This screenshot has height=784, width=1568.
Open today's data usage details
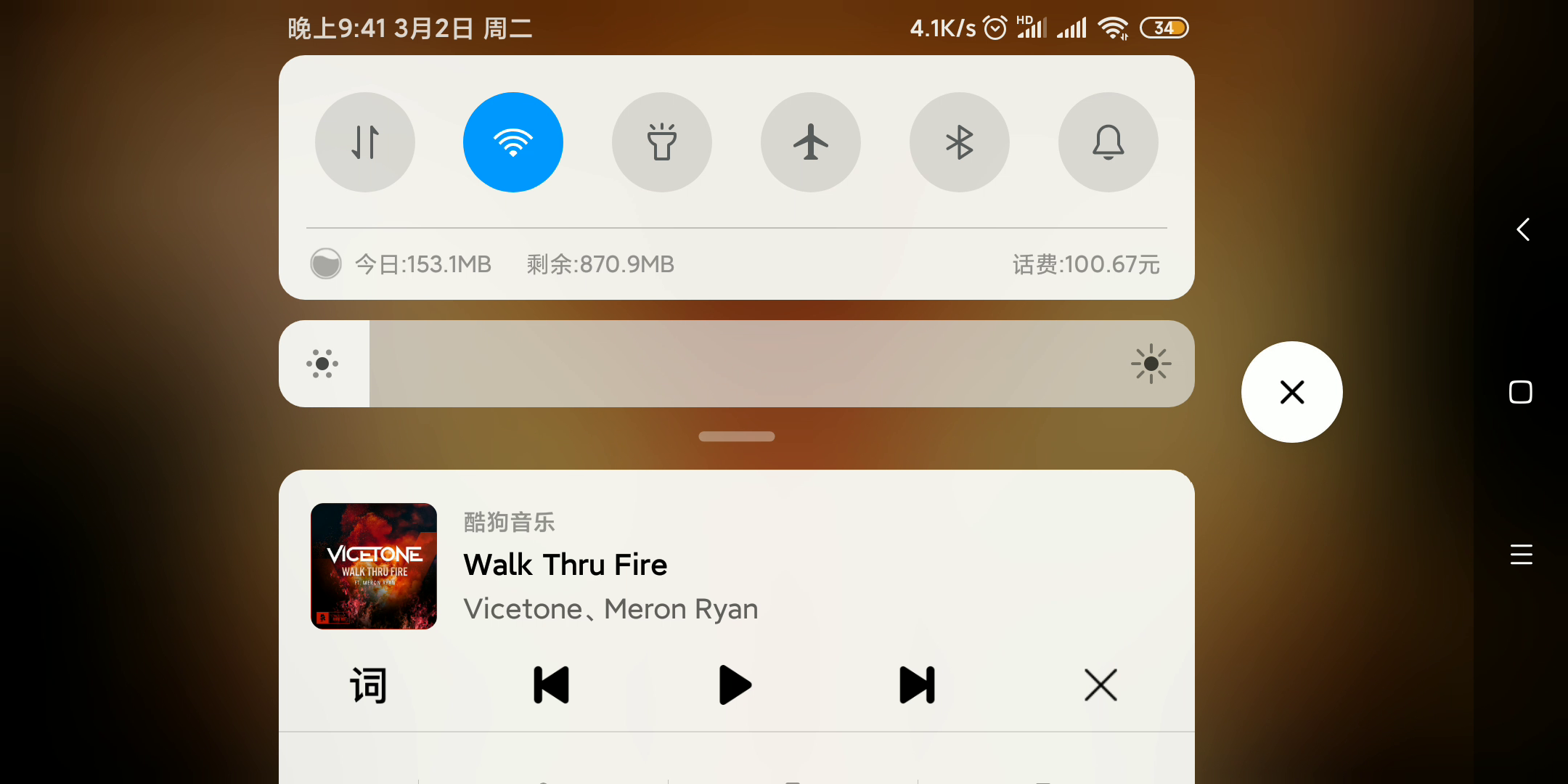422,264
